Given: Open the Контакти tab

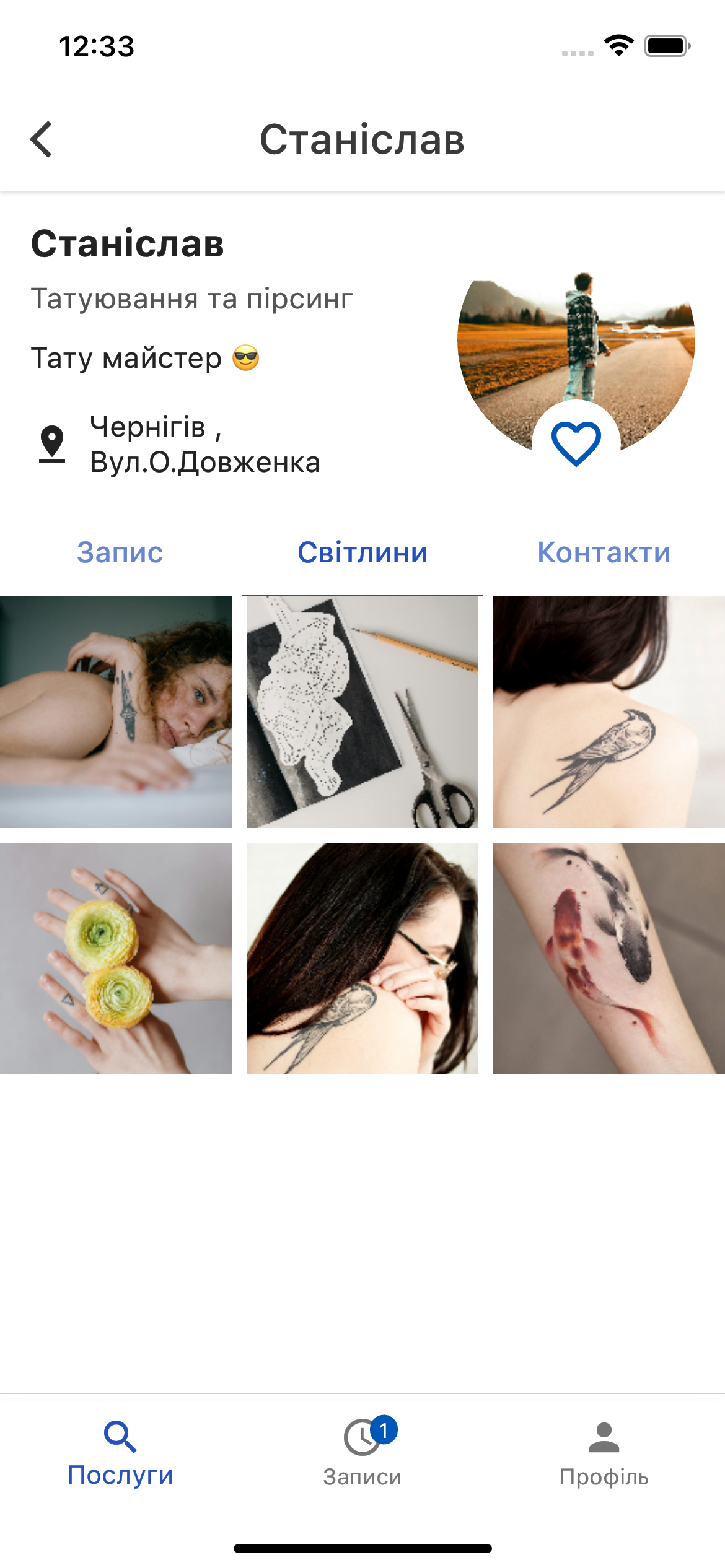Looking at the screenshot, I should tap(604, 552).
